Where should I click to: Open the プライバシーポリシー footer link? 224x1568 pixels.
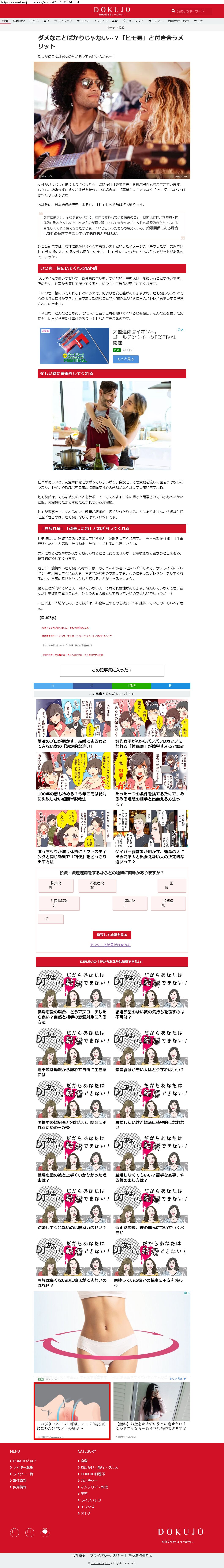click(x=107, y=1555)
